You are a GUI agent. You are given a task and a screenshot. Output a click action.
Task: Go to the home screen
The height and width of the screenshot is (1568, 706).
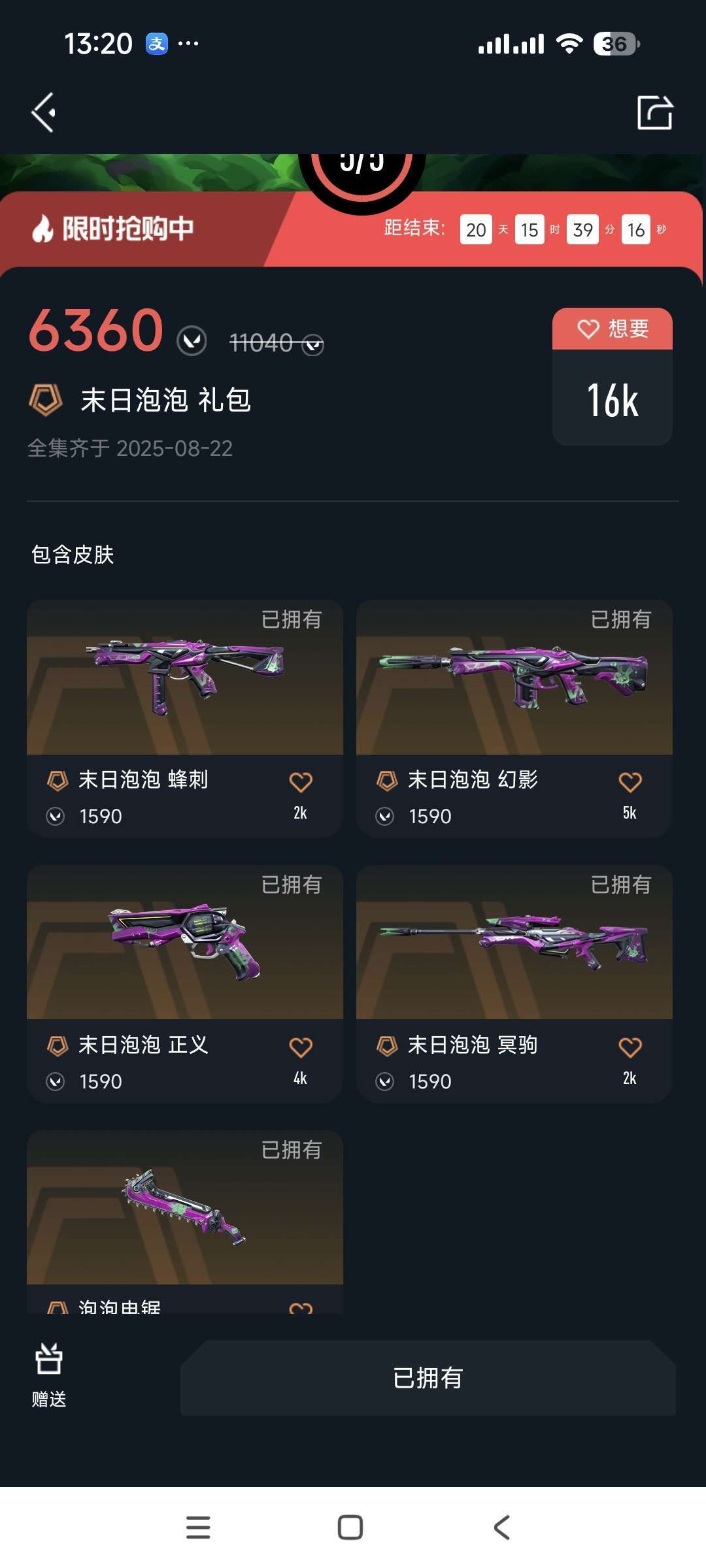coord(350,1527)
